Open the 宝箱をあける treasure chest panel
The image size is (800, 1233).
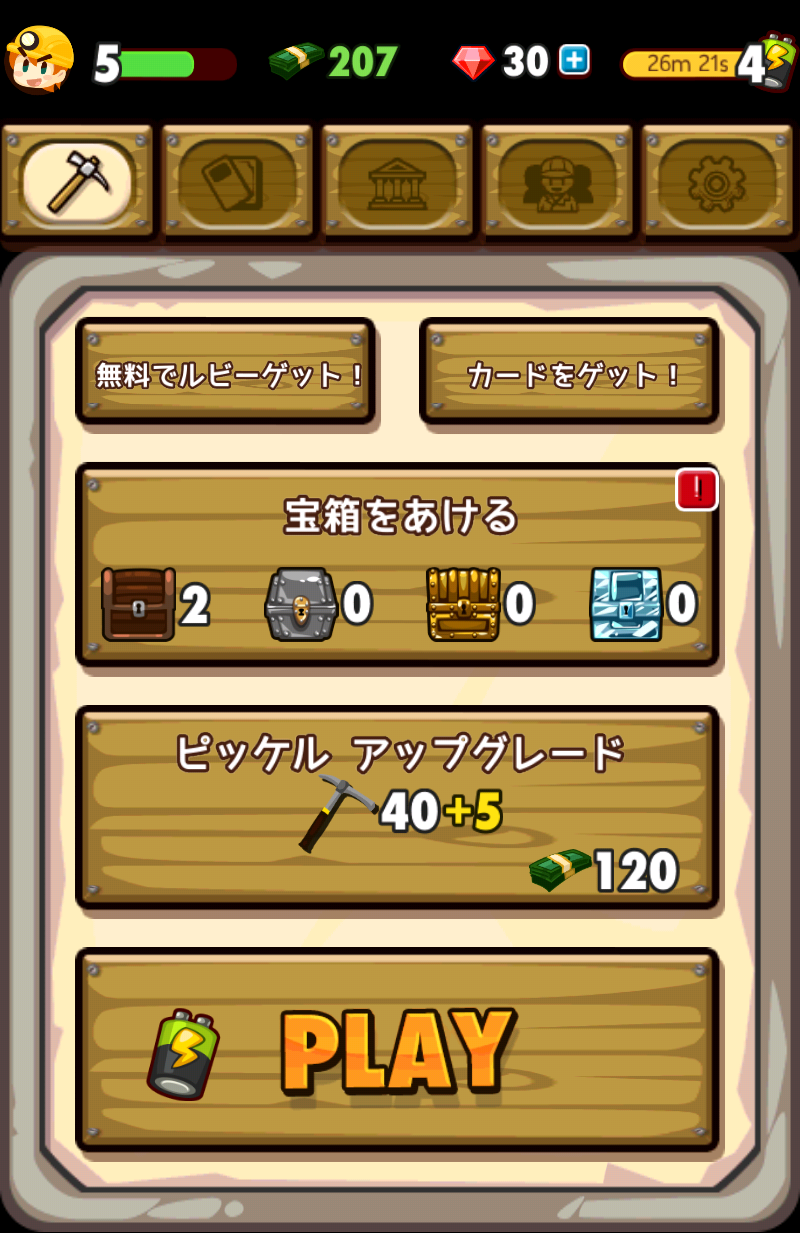click(x=398, y=565)
